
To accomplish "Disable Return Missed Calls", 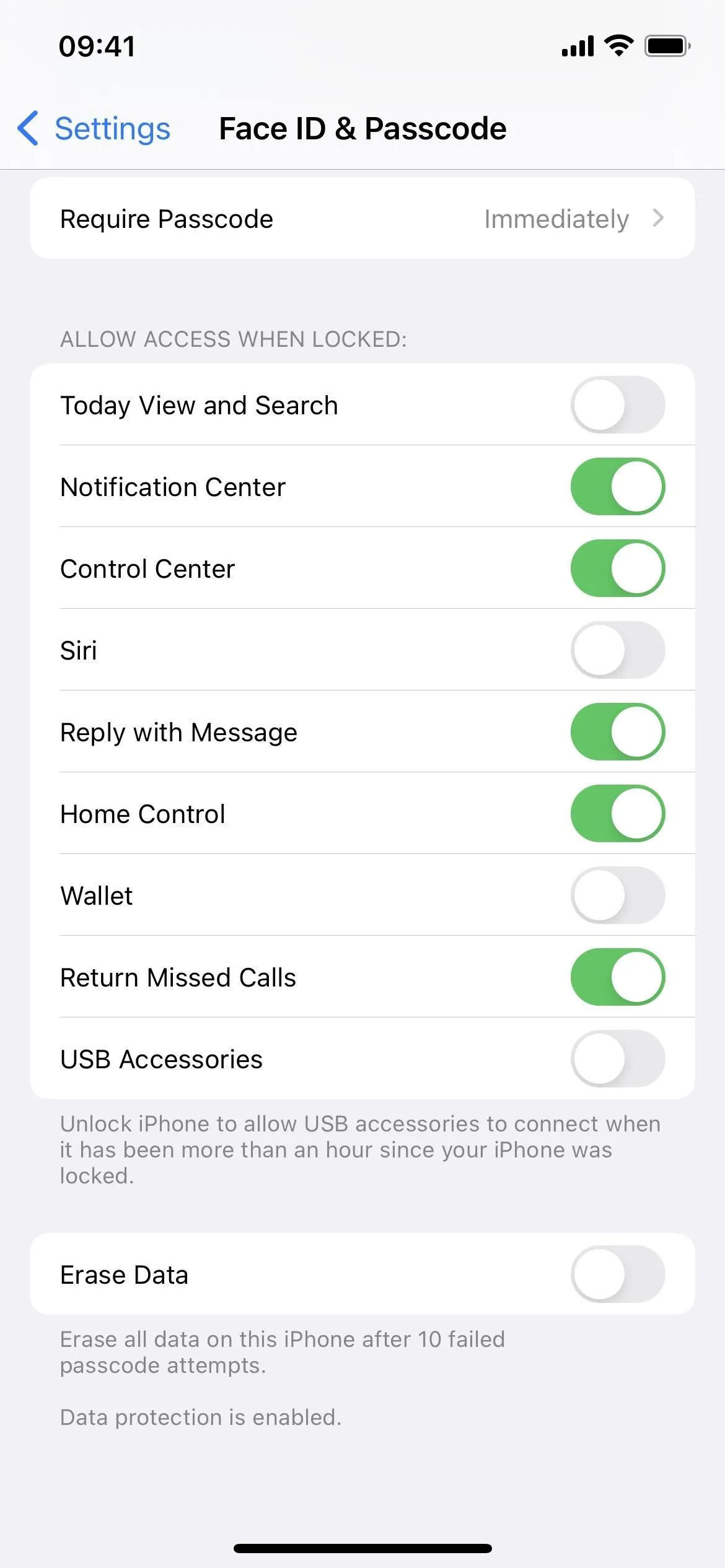I will (618, 977).
